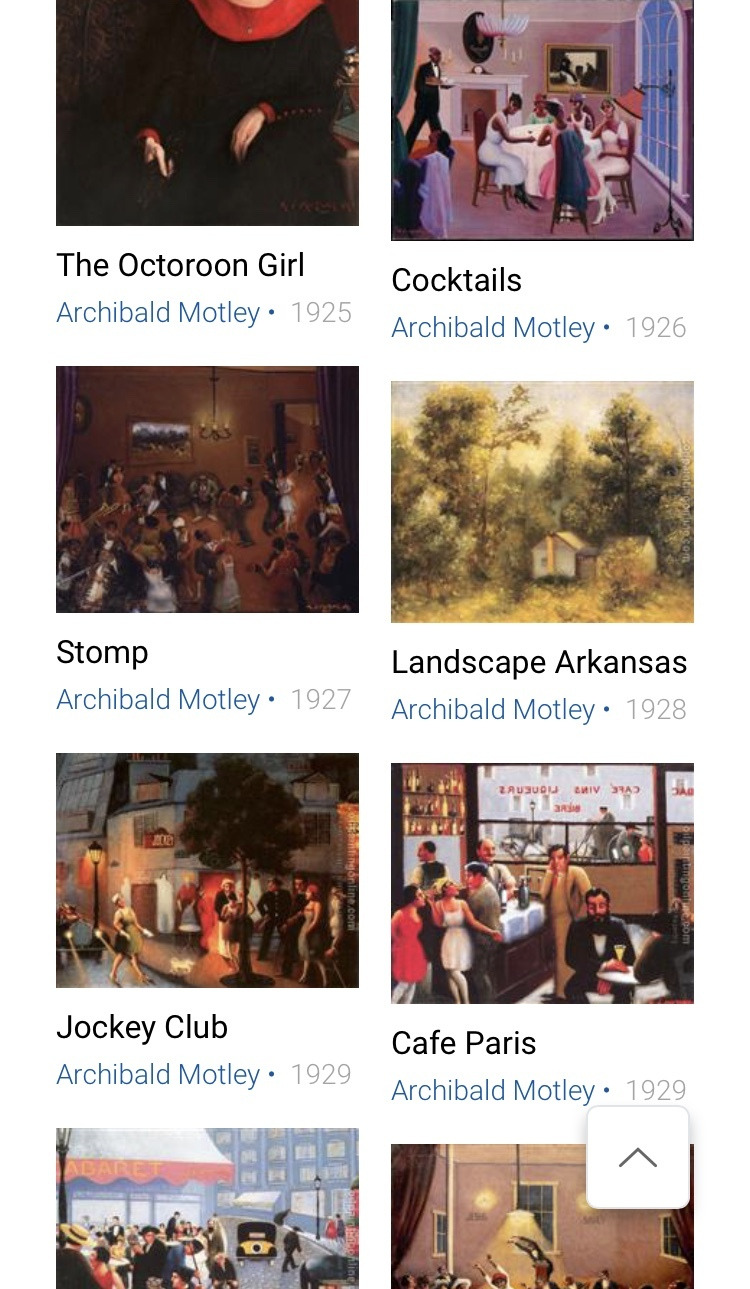Screen dimensions: 750x1289
Task: Tap Archibald Motley artist link under Cocktails
Action: click(x=493, y=328)
